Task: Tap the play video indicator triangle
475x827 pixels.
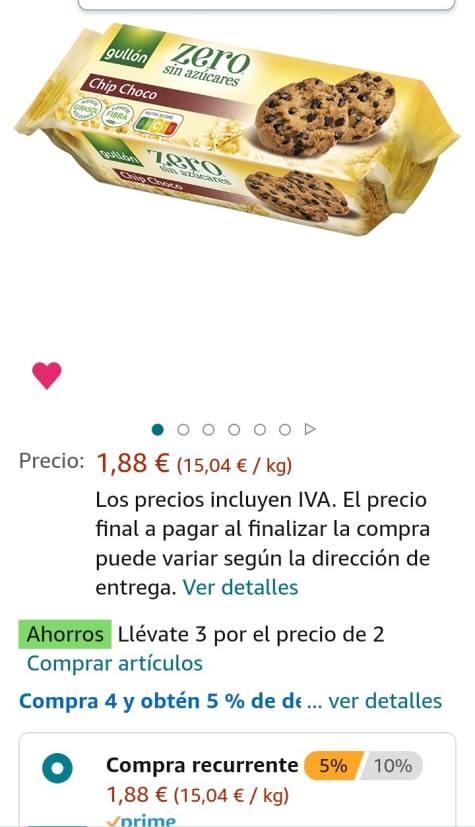Action: [310, 429]
